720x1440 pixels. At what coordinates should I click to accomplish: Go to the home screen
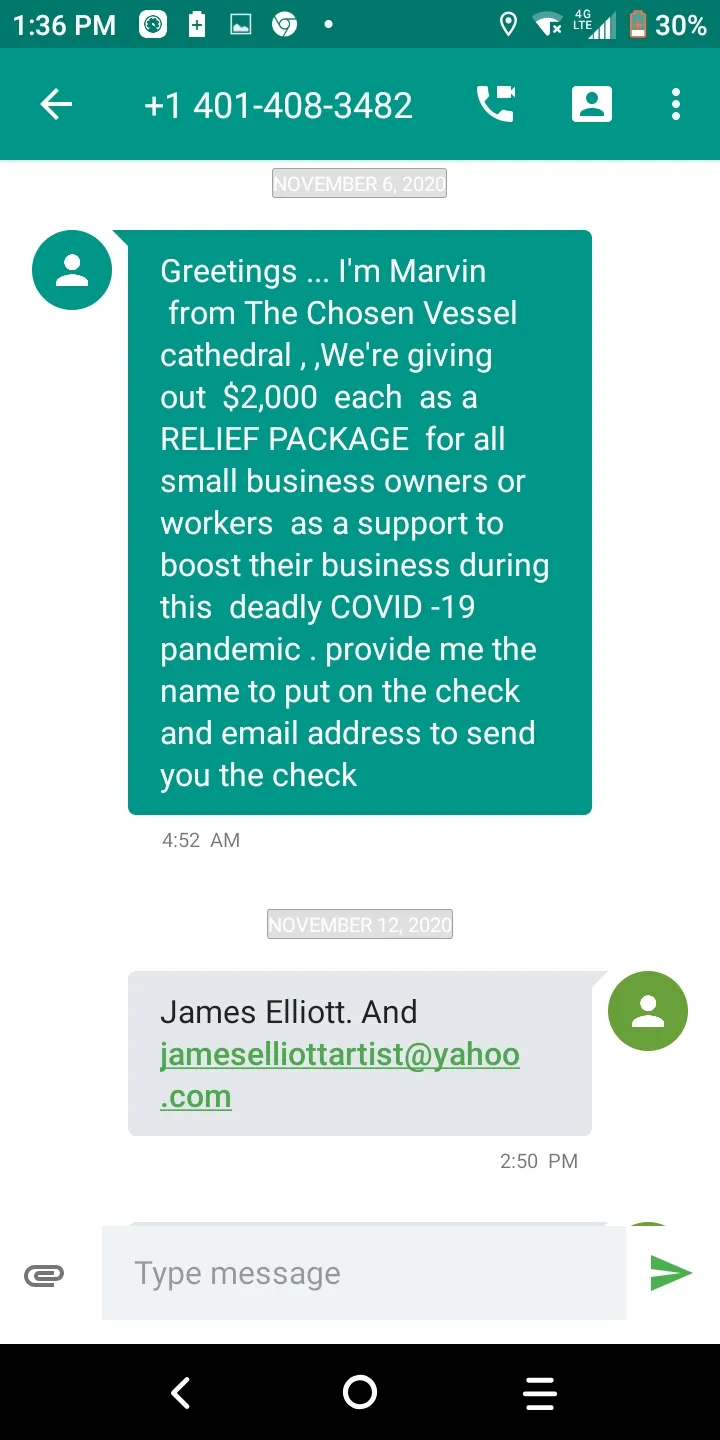[x=360, y=1392]
